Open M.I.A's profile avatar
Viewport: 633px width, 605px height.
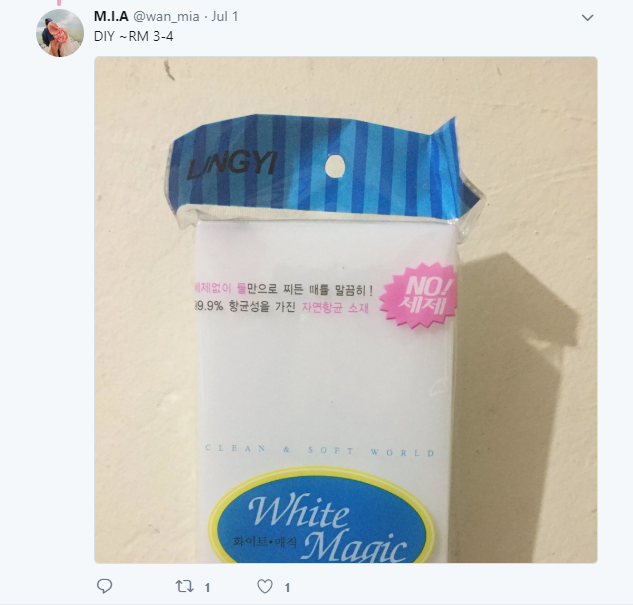pyautogui.click(x=59, y=33)
